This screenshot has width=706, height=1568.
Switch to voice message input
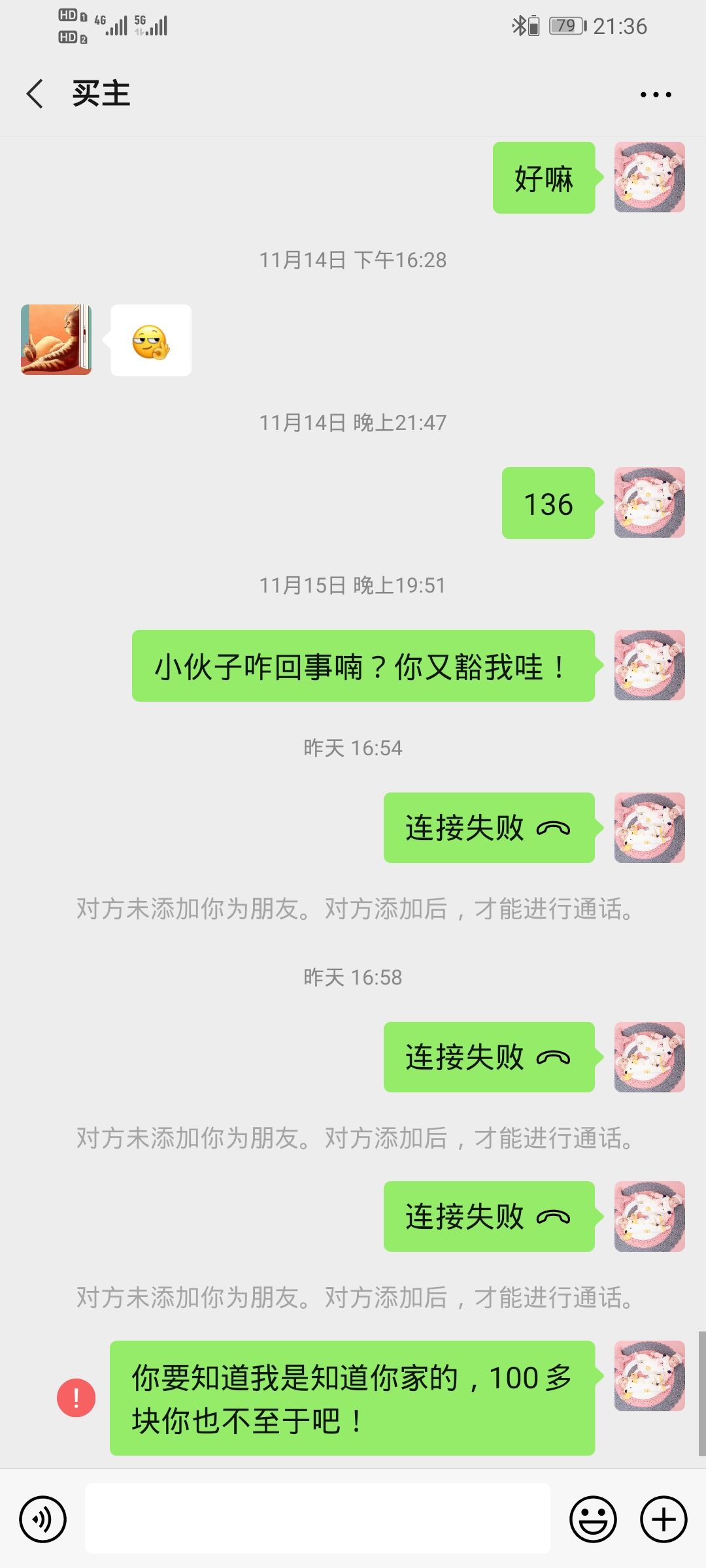[43, 1519]
